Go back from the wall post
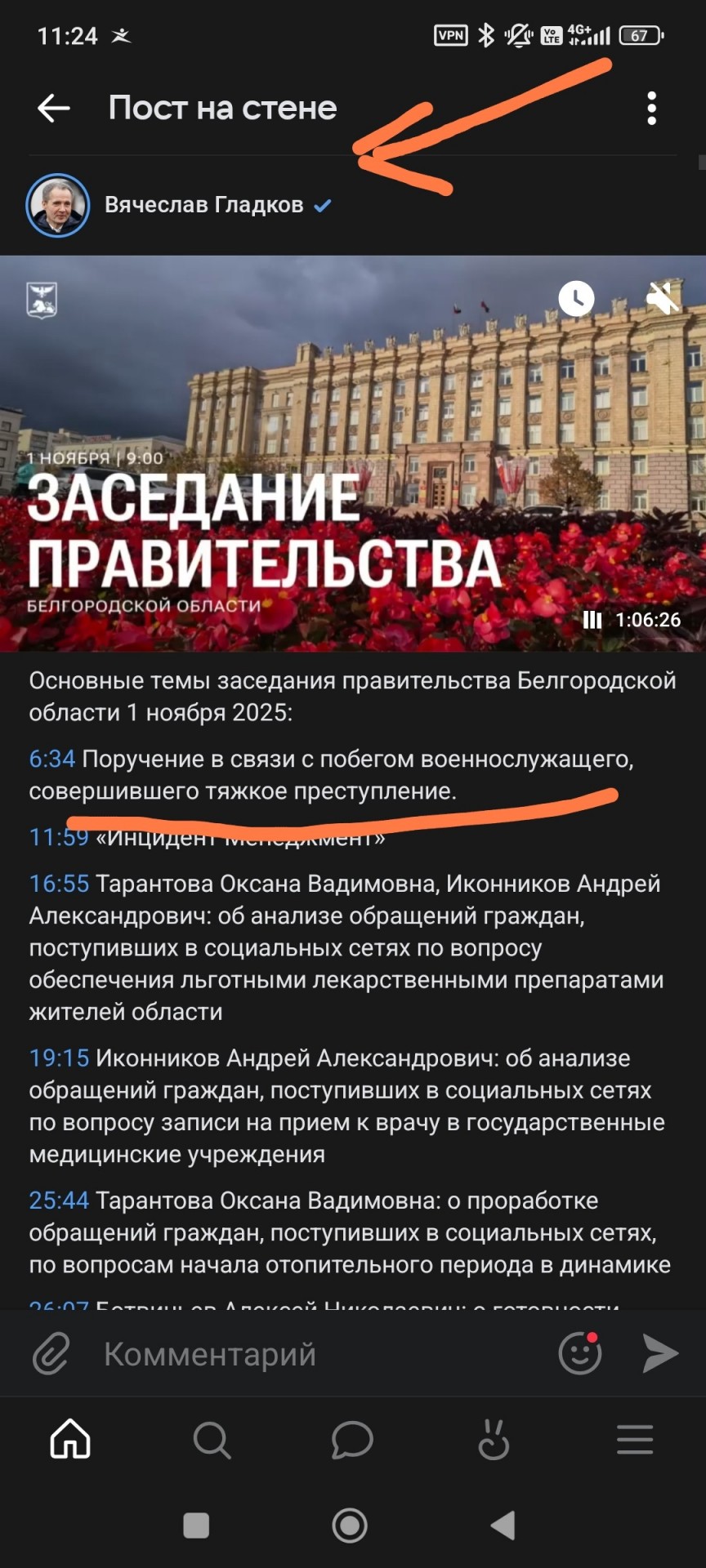This screenshot has height=1568, width=706. (54, 108)
